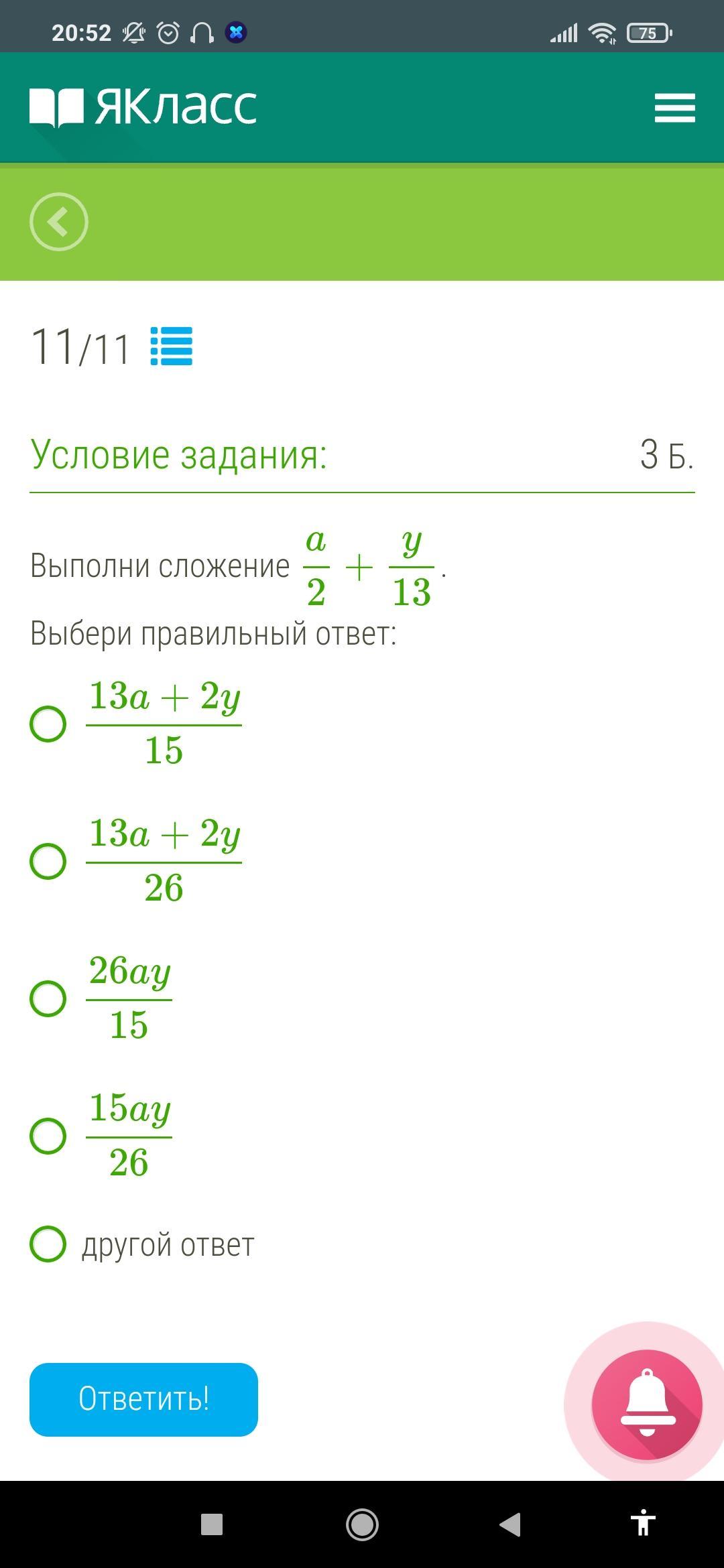
Task: Open the pink notifications bell
Action: coord(646,1404)
